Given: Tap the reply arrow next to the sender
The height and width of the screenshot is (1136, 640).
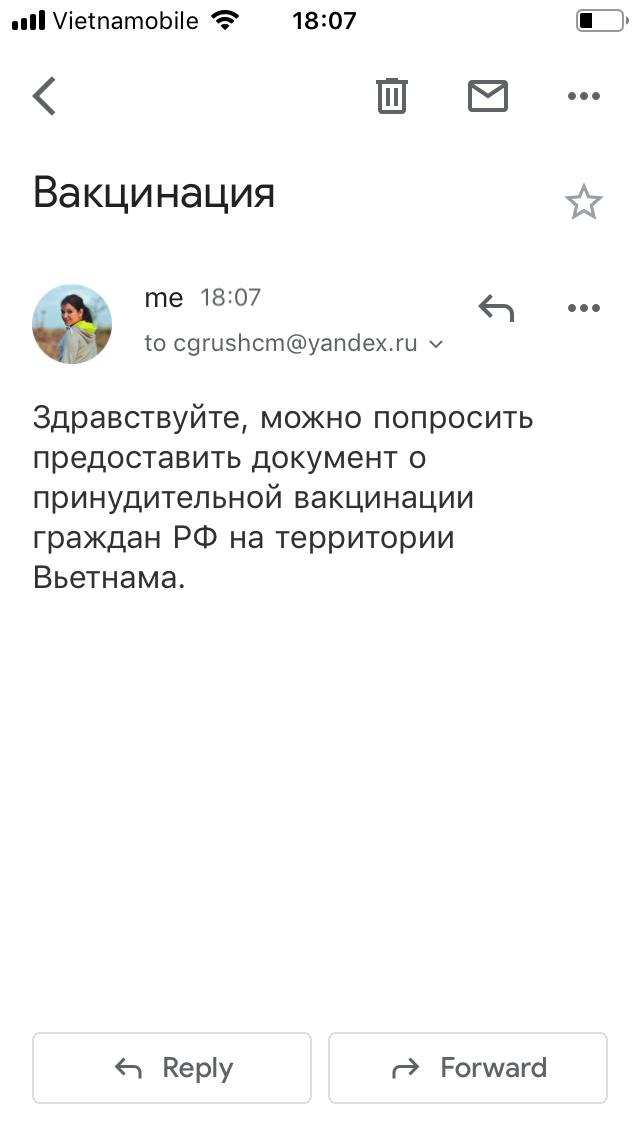Looking at the screenshot, I should coord(496,308).
